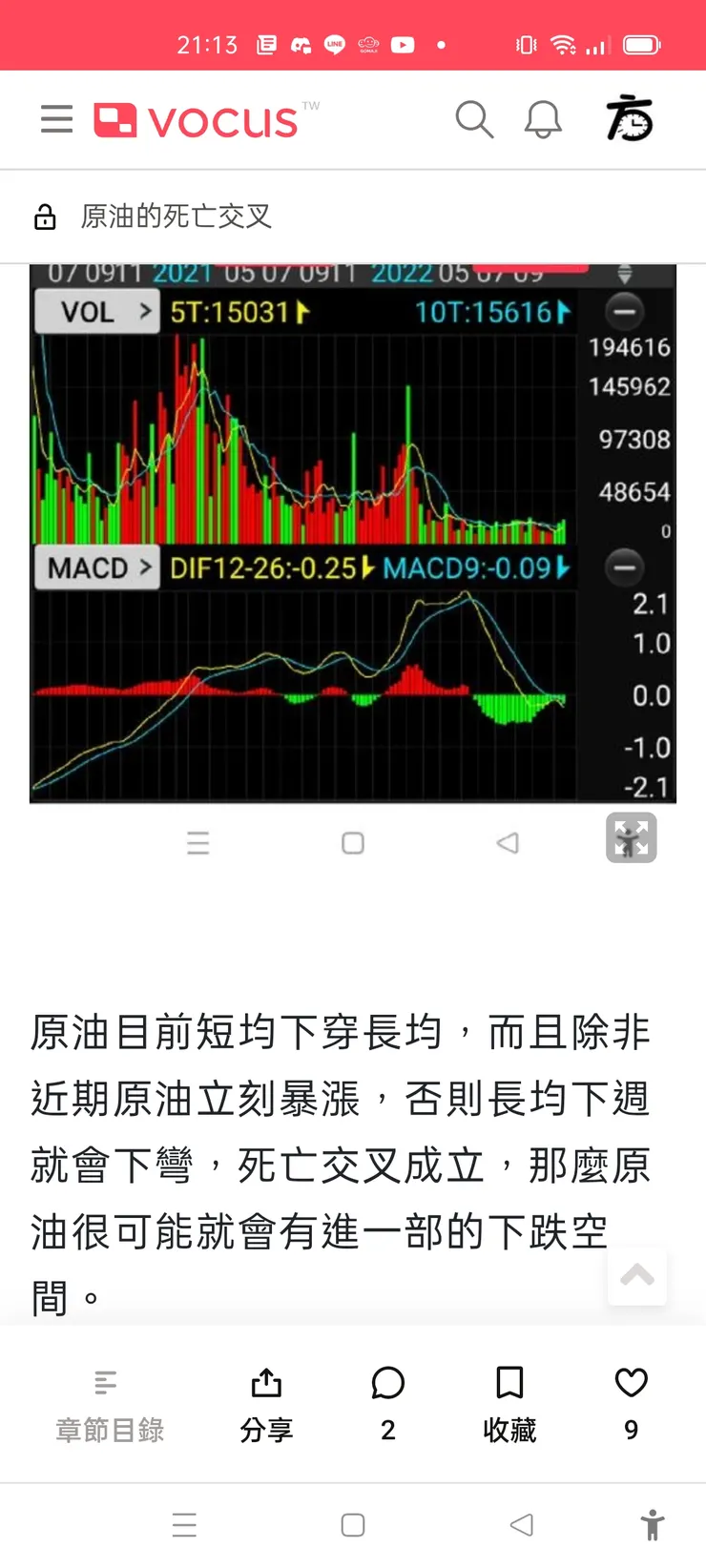Click the scroll-to-top arrow button

(x=637, y=1277)
